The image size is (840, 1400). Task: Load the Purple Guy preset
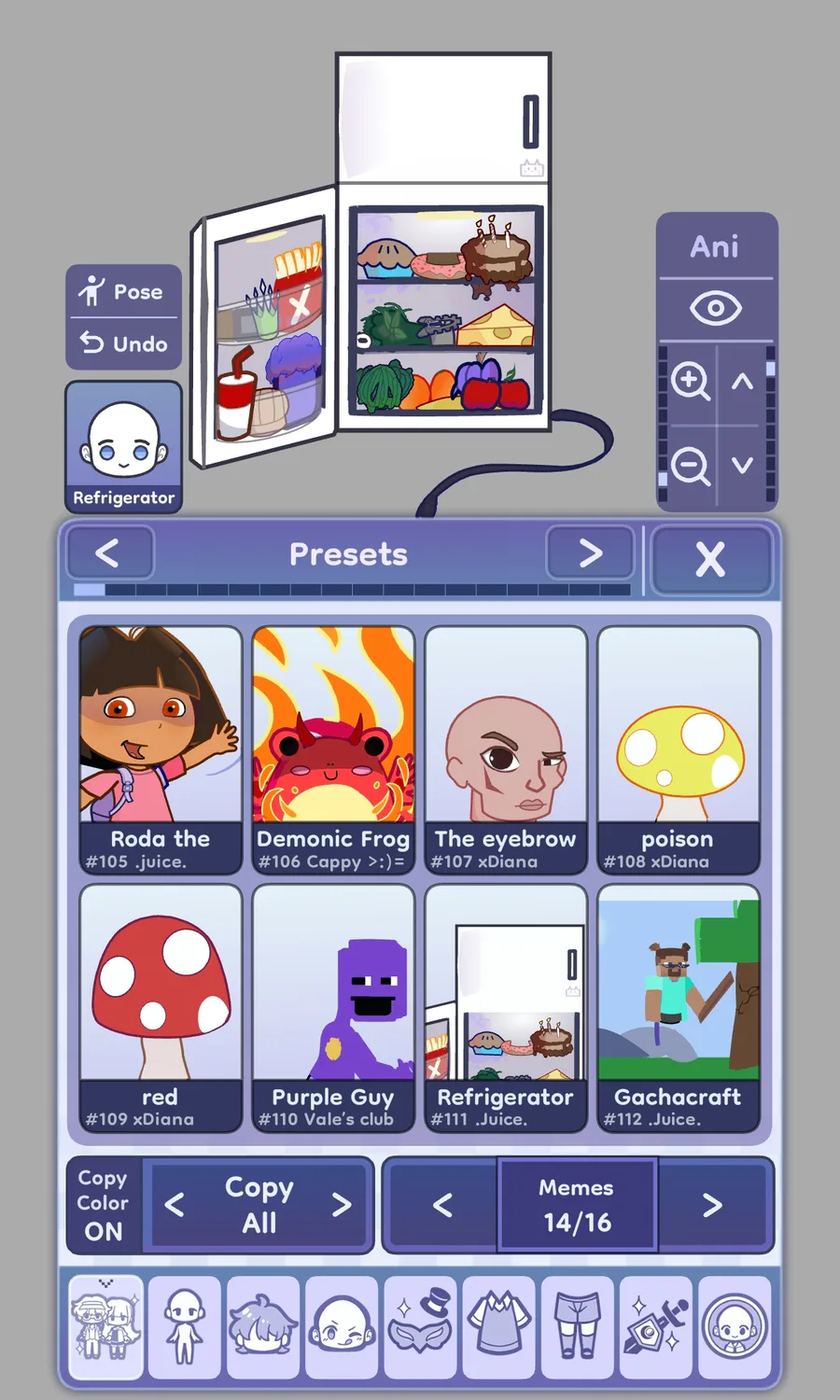333,1008
